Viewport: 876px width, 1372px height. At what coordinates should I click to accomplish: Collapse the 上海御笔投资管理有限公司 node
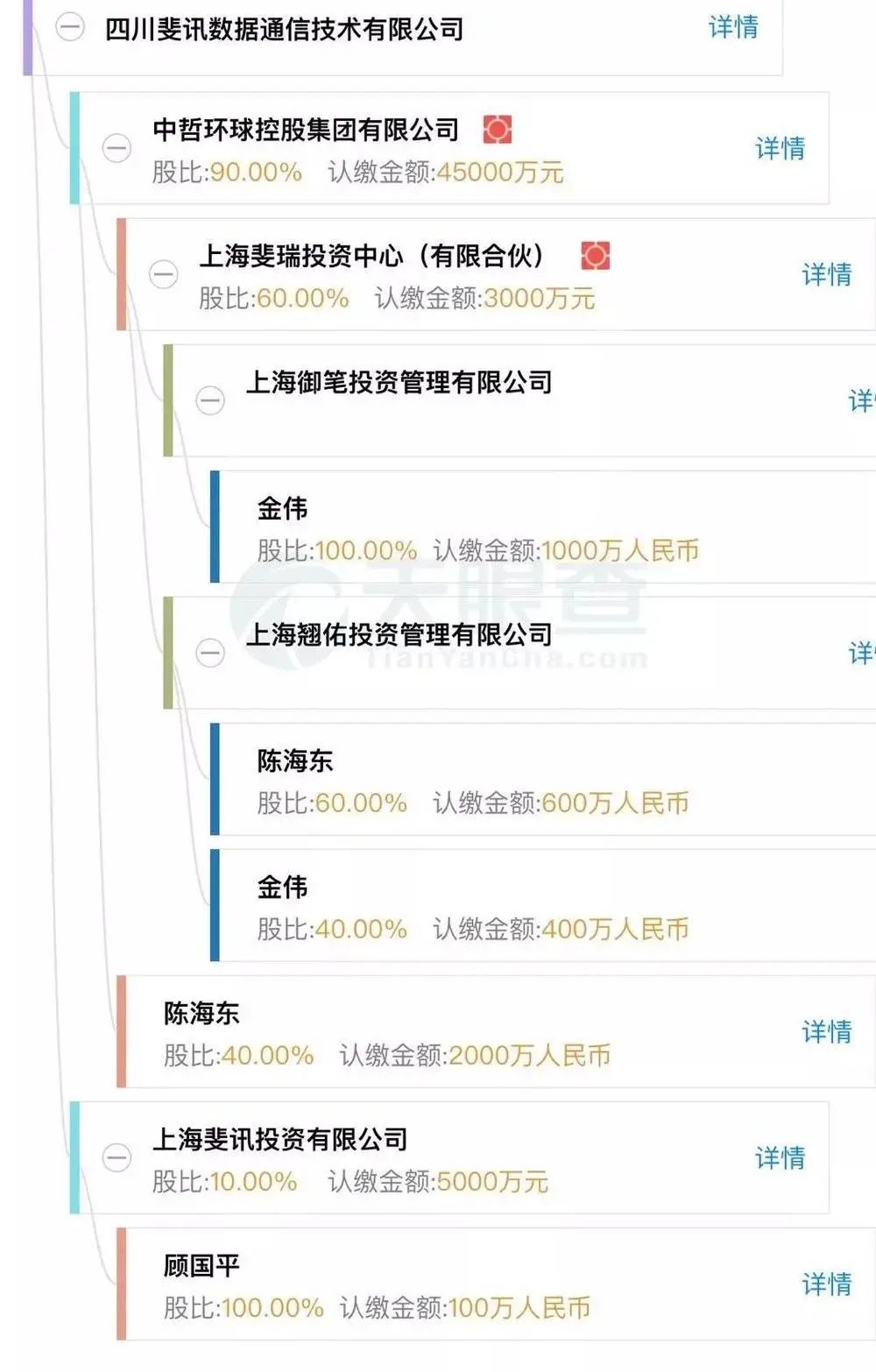tap(210, 400)
